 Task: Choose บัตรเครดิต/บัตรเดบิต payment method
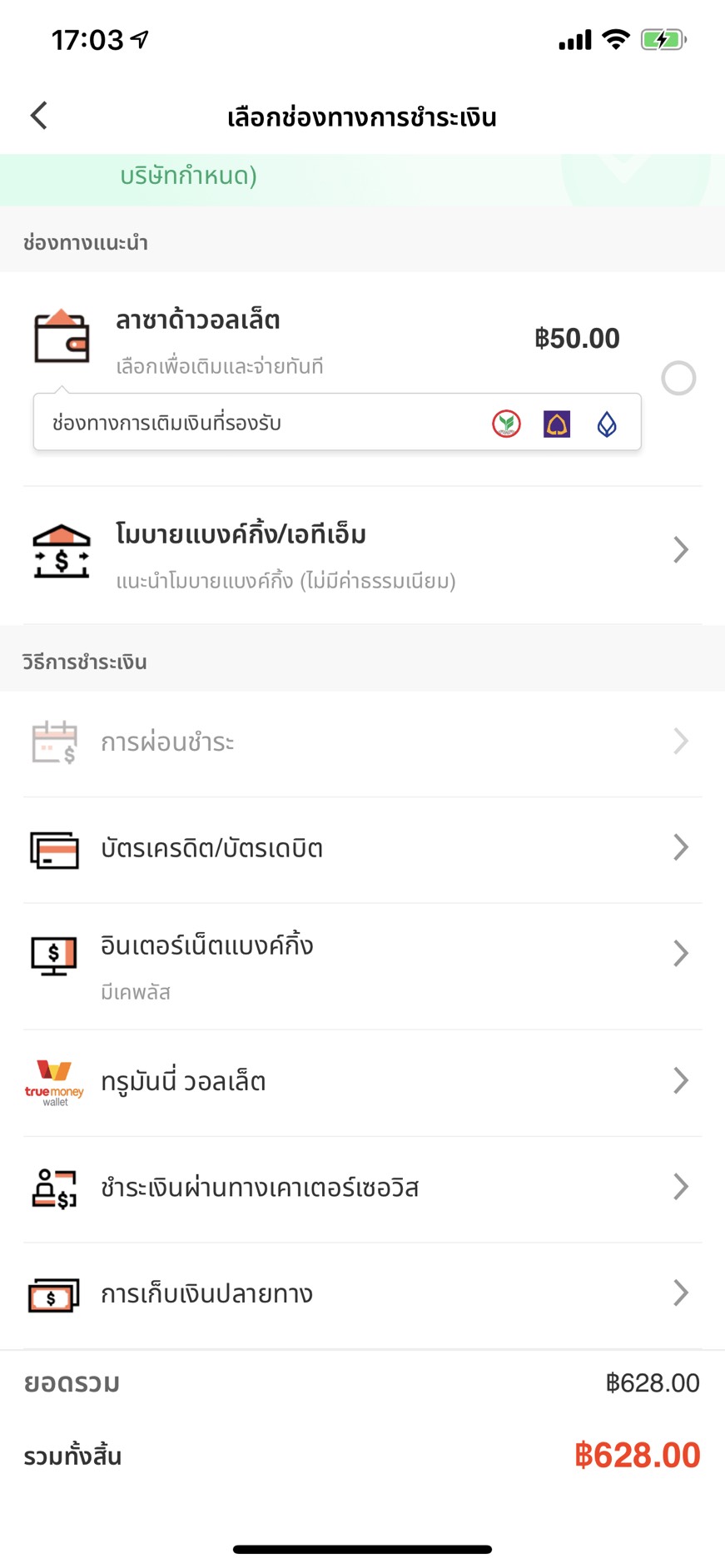click(x=362, y=849)
